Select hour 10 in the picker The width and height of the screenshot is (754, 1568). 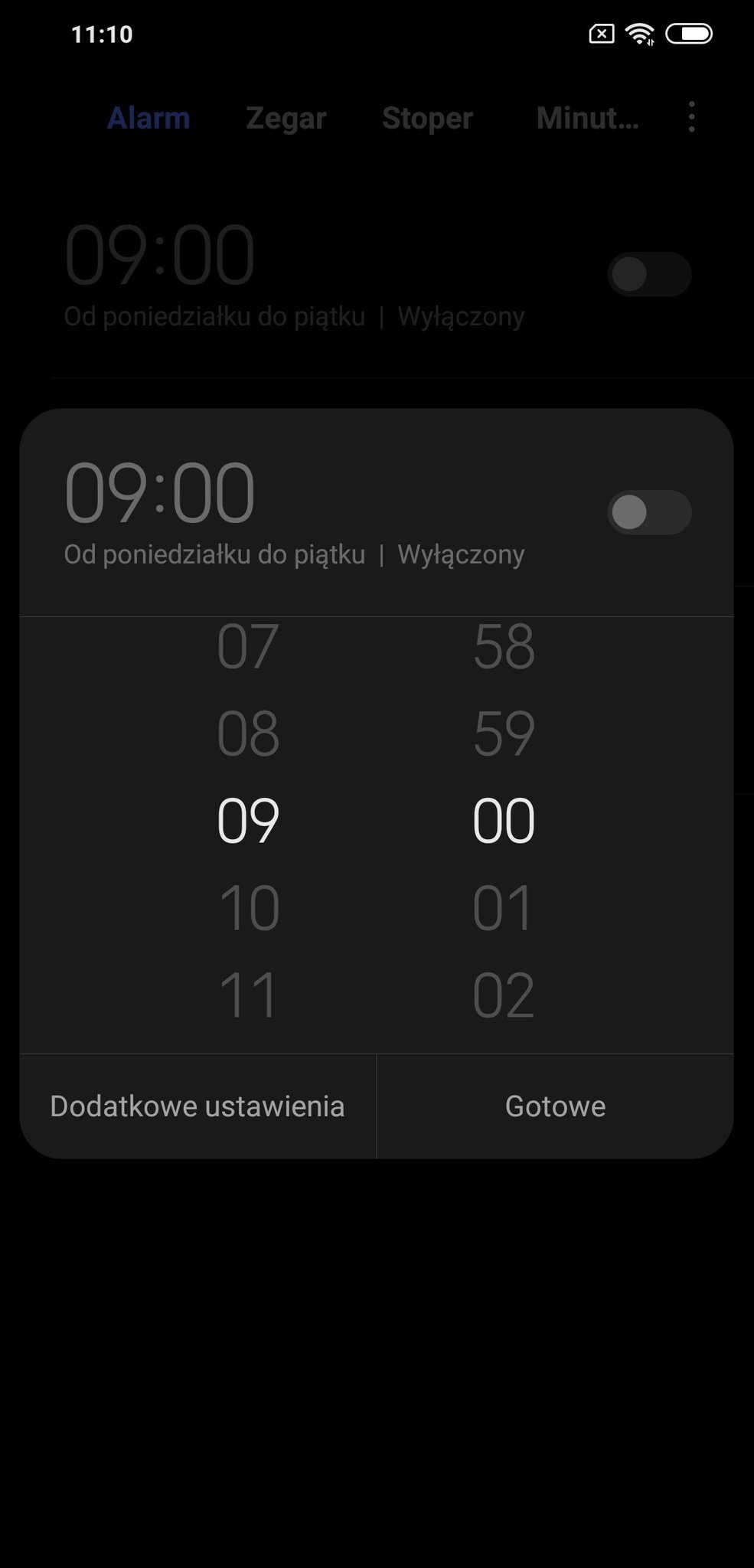point(249,908)
